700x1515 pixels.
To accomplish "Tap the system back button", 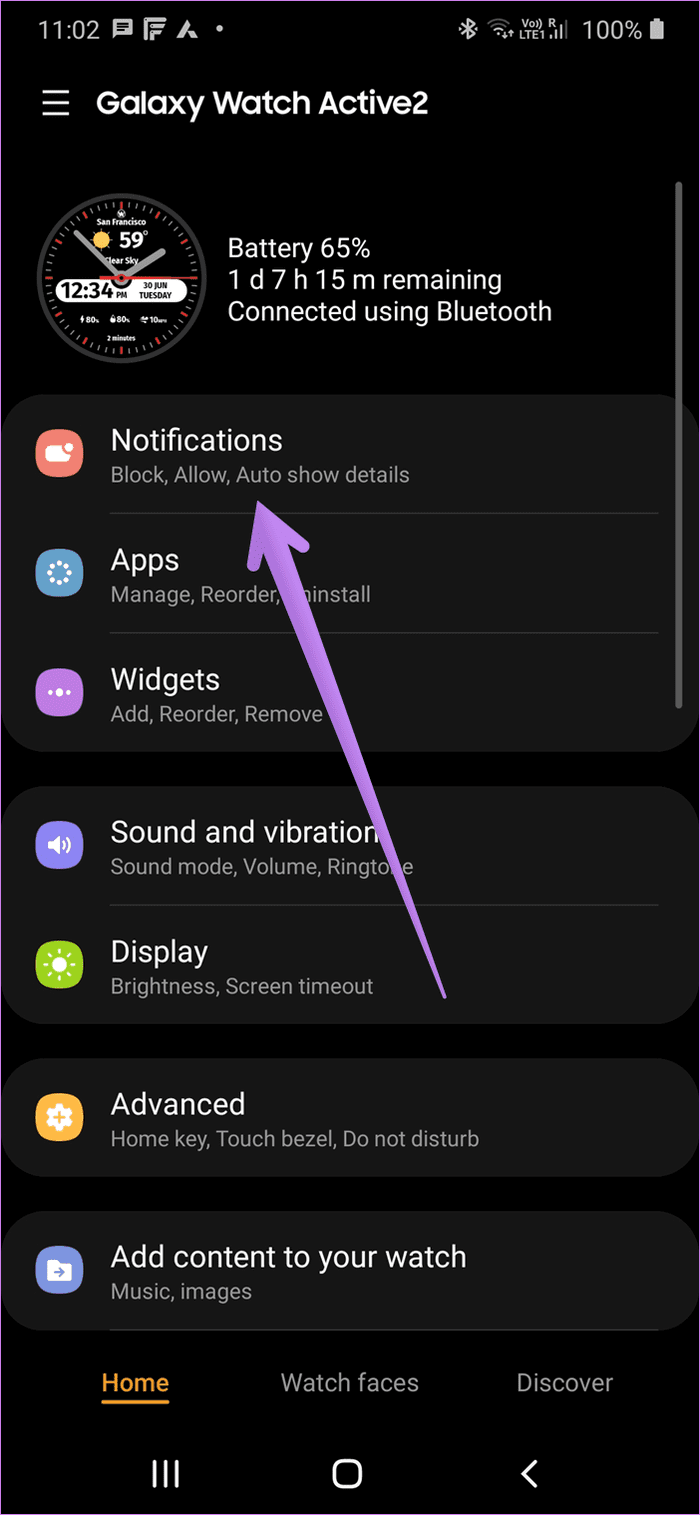I will 530,1472.
